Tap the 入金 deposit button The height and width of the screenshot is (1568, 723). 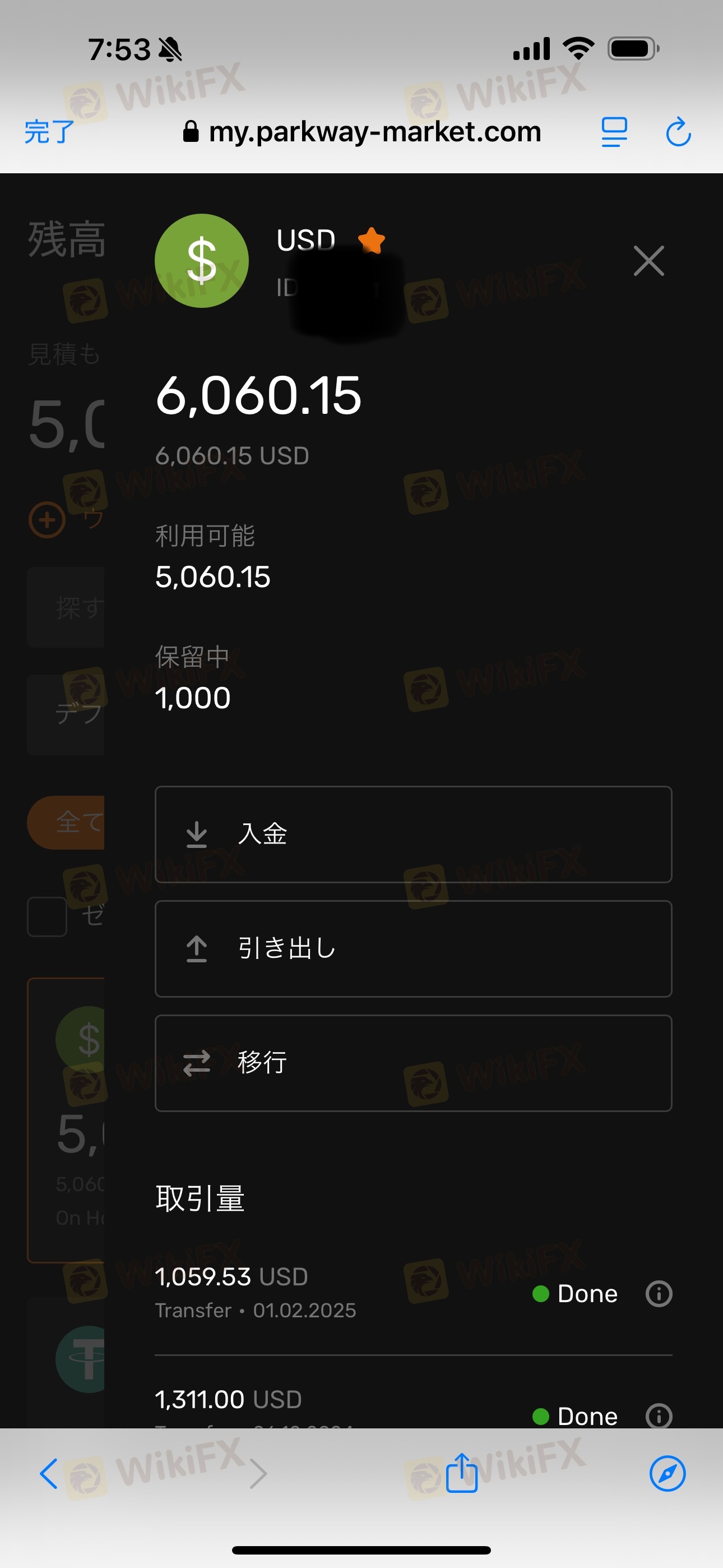point(413,834)
